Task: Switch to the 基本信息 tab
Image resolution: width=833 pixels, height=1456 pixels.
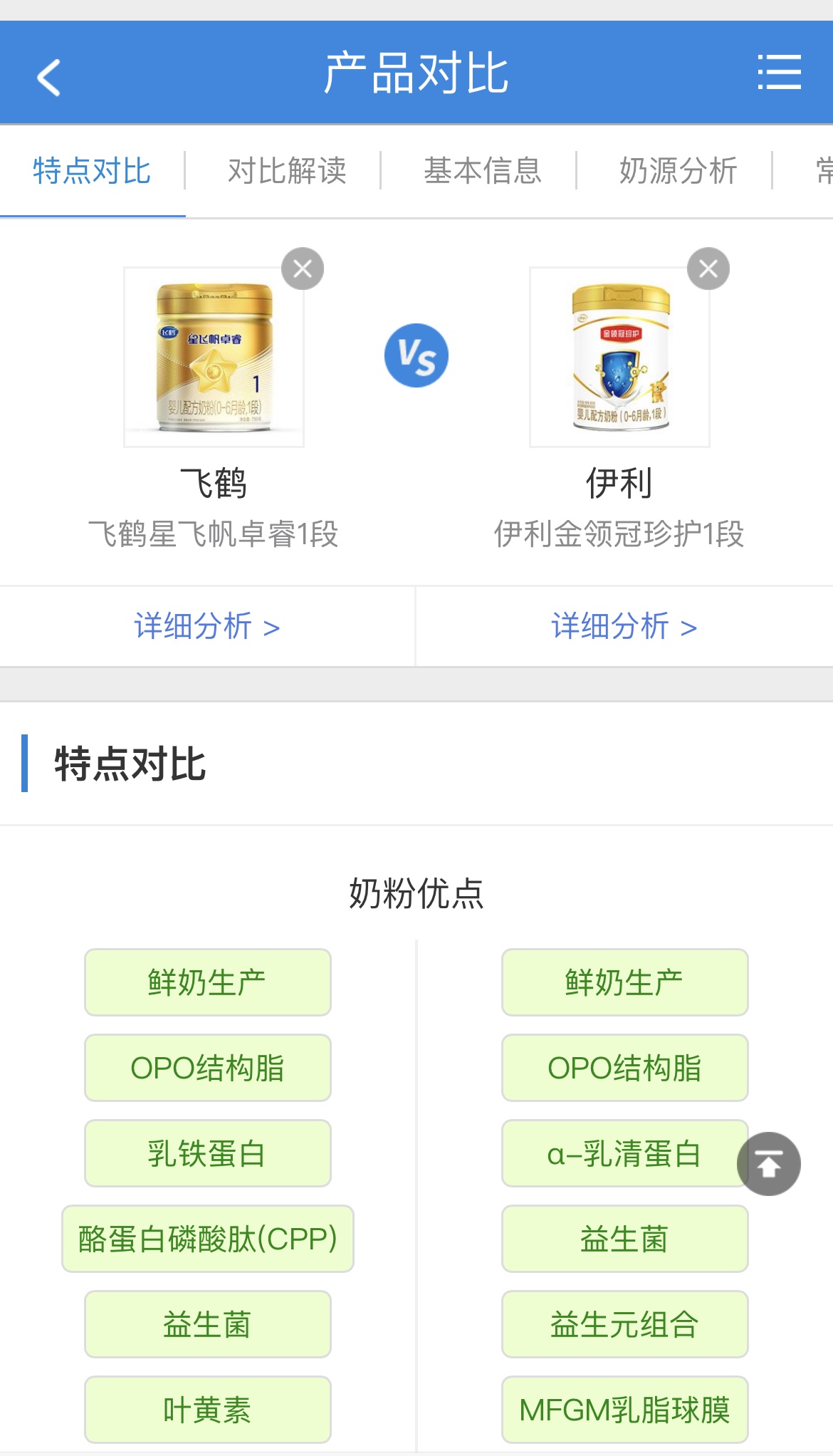Action: [x=483, y=171]
